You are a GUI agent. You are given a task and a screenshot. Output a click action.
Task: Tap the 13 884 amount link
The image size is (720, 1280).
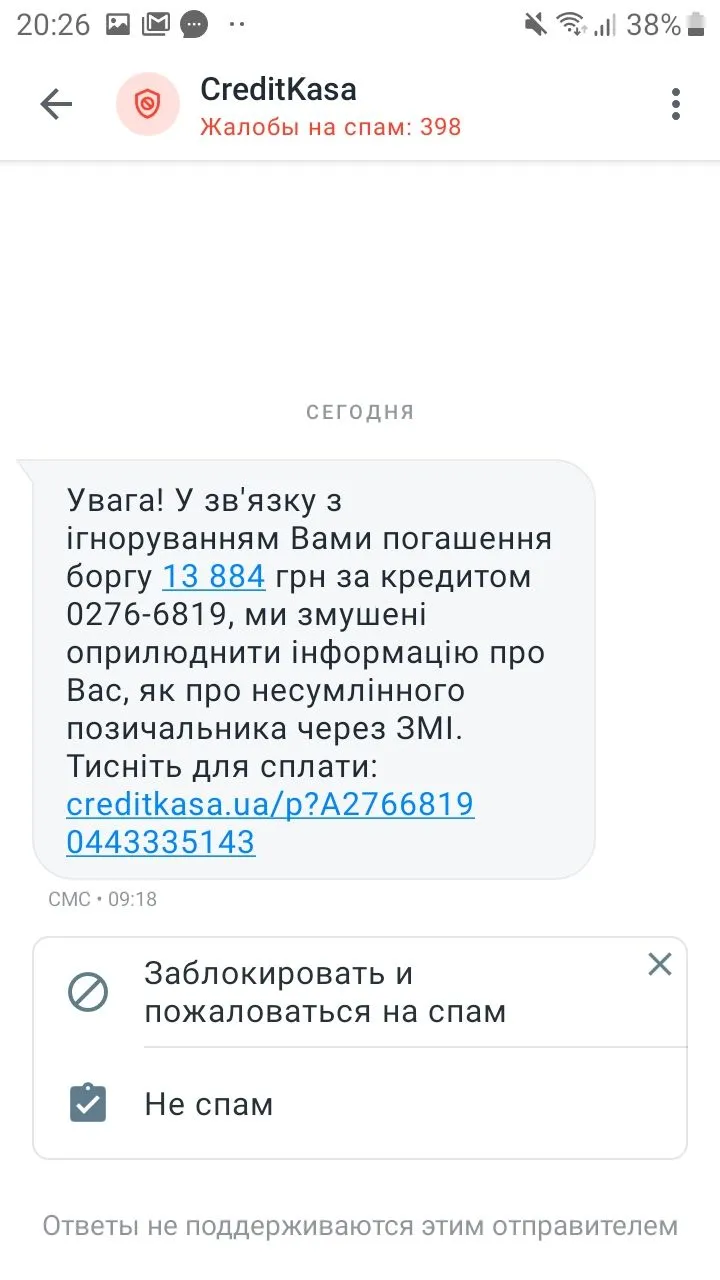click(213, 577)
